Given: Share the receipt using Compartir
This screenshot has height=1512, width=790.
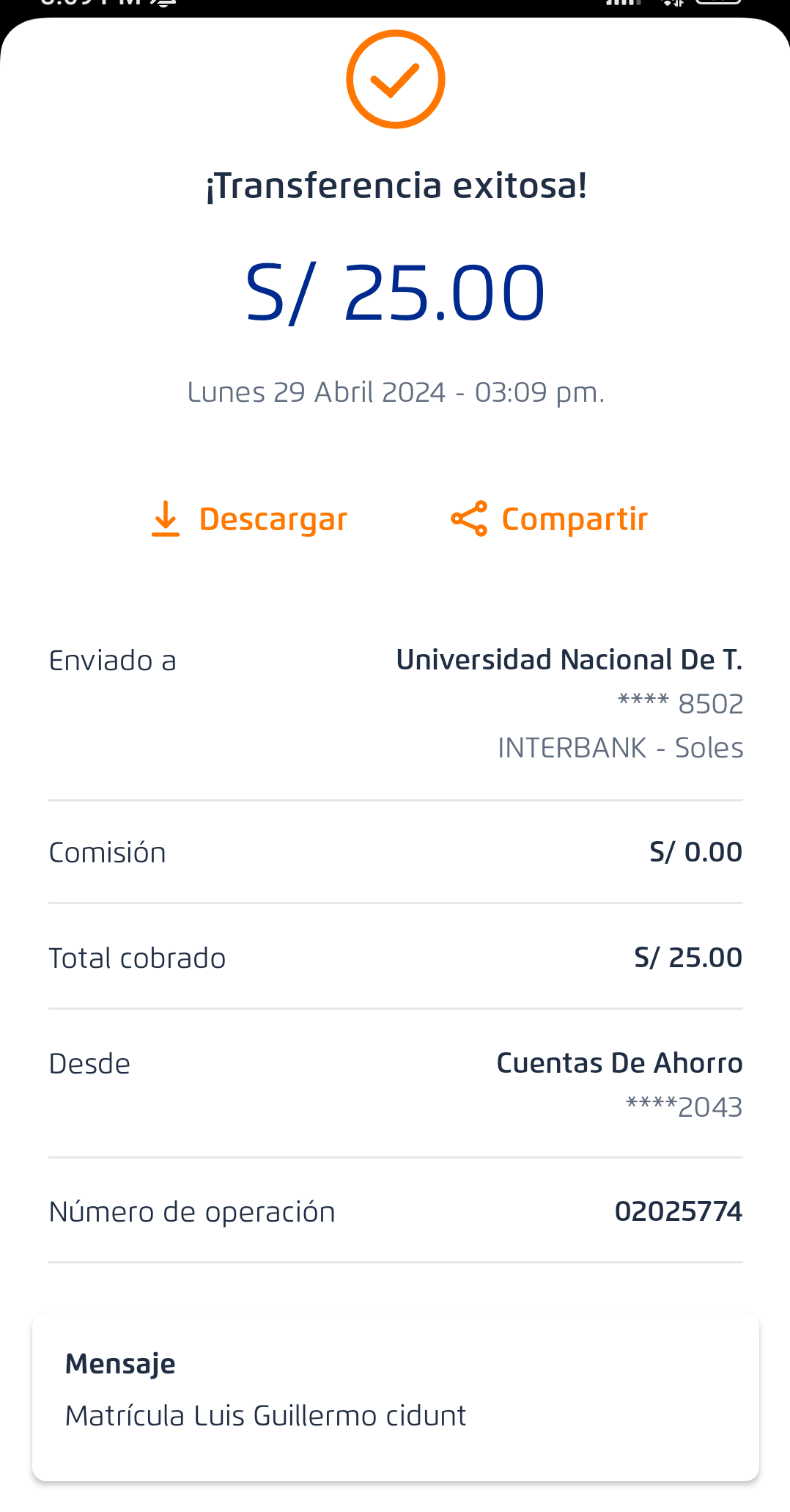Looking at the screenshot, I should coord(550,519).
